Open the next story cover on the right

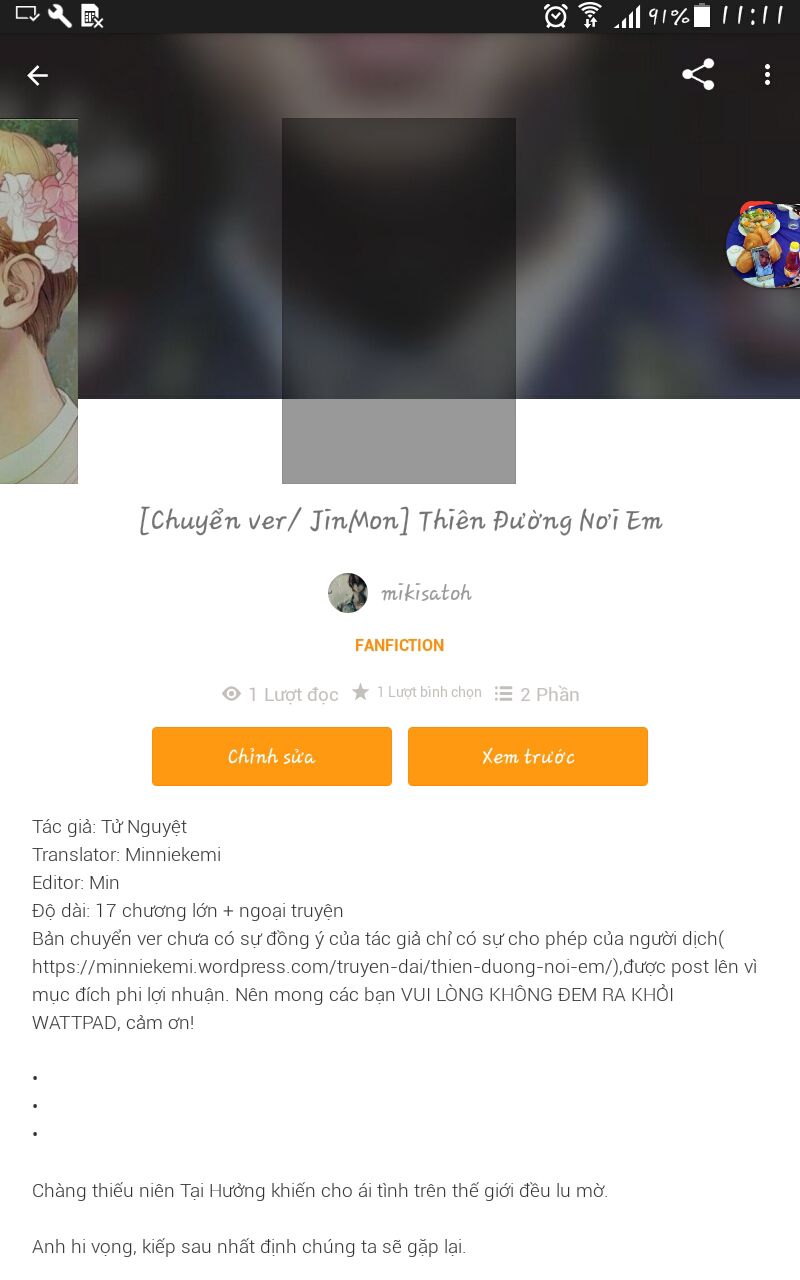click(765, 244)
